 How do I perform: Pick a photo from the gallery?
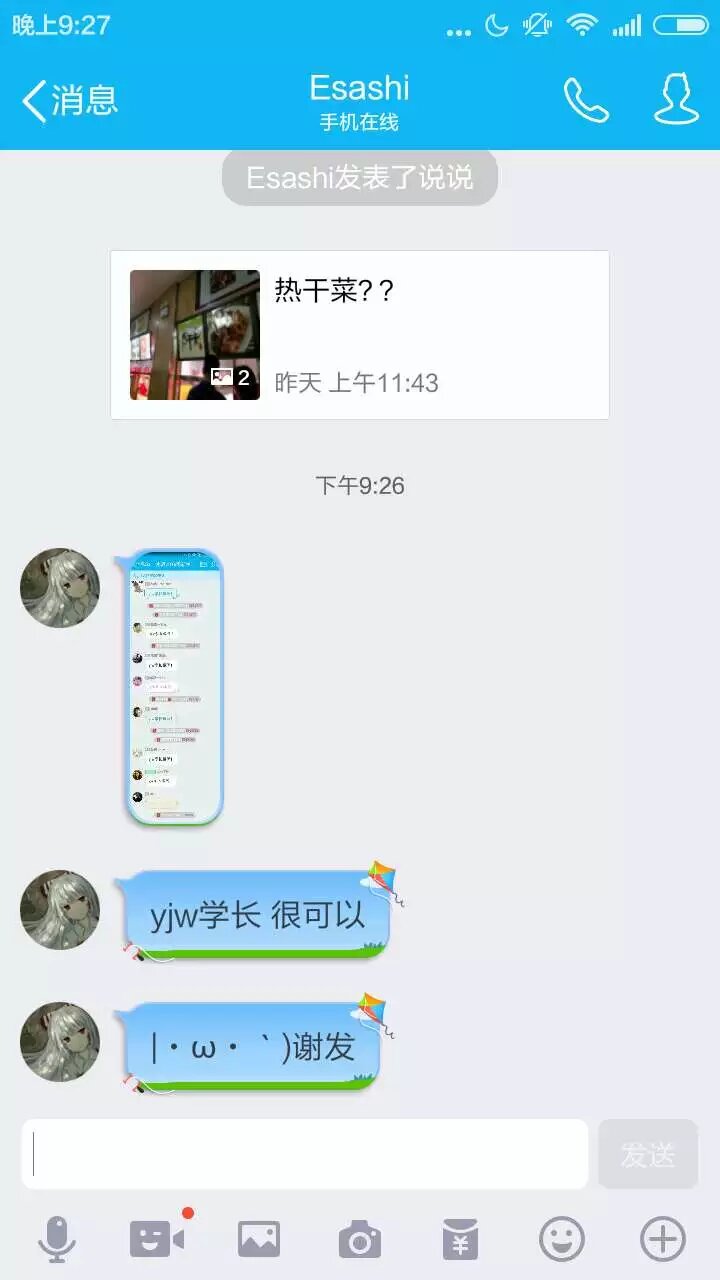259,1240
